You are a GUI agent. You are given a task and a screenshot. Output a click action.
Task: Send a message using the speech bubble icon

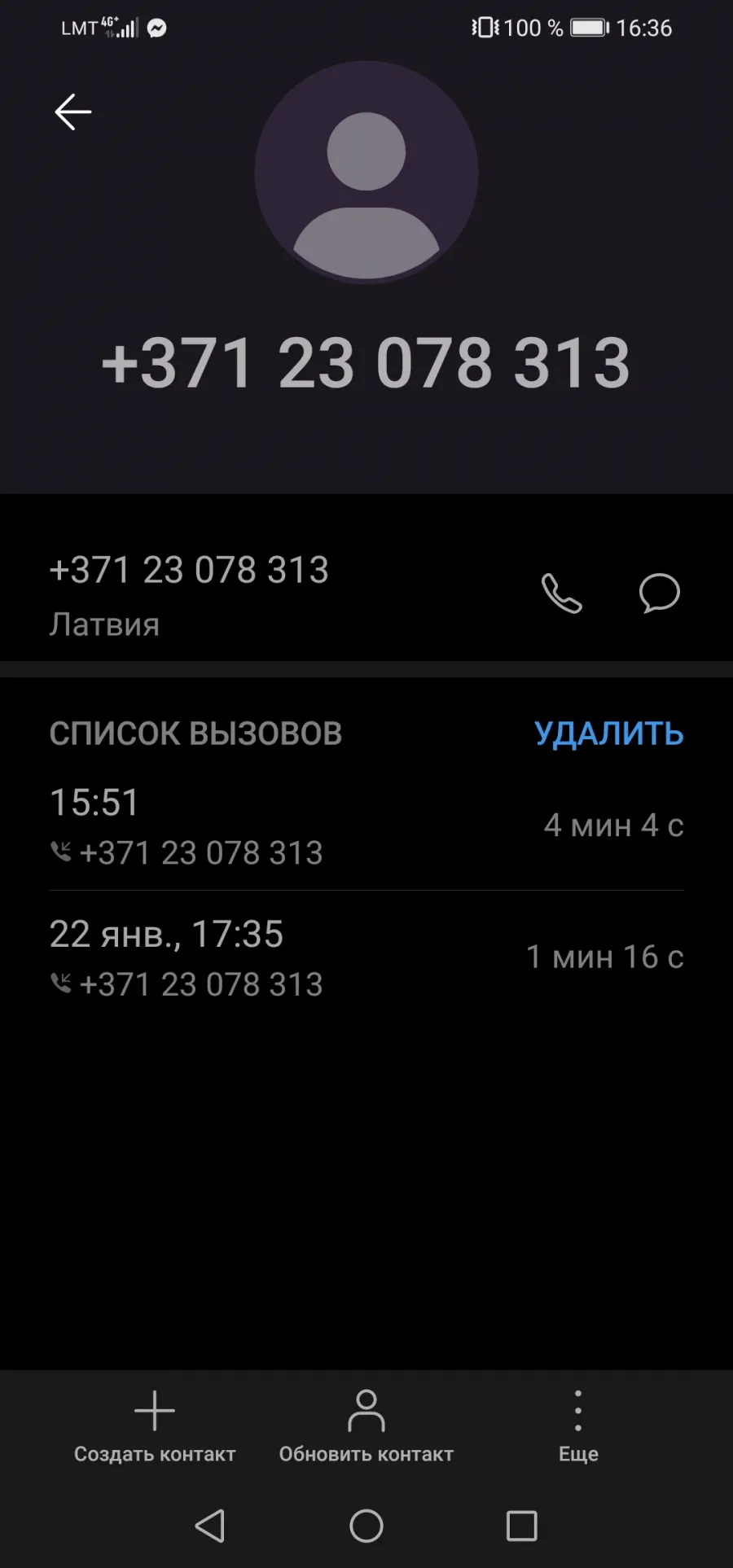click(x=660, y=593)
